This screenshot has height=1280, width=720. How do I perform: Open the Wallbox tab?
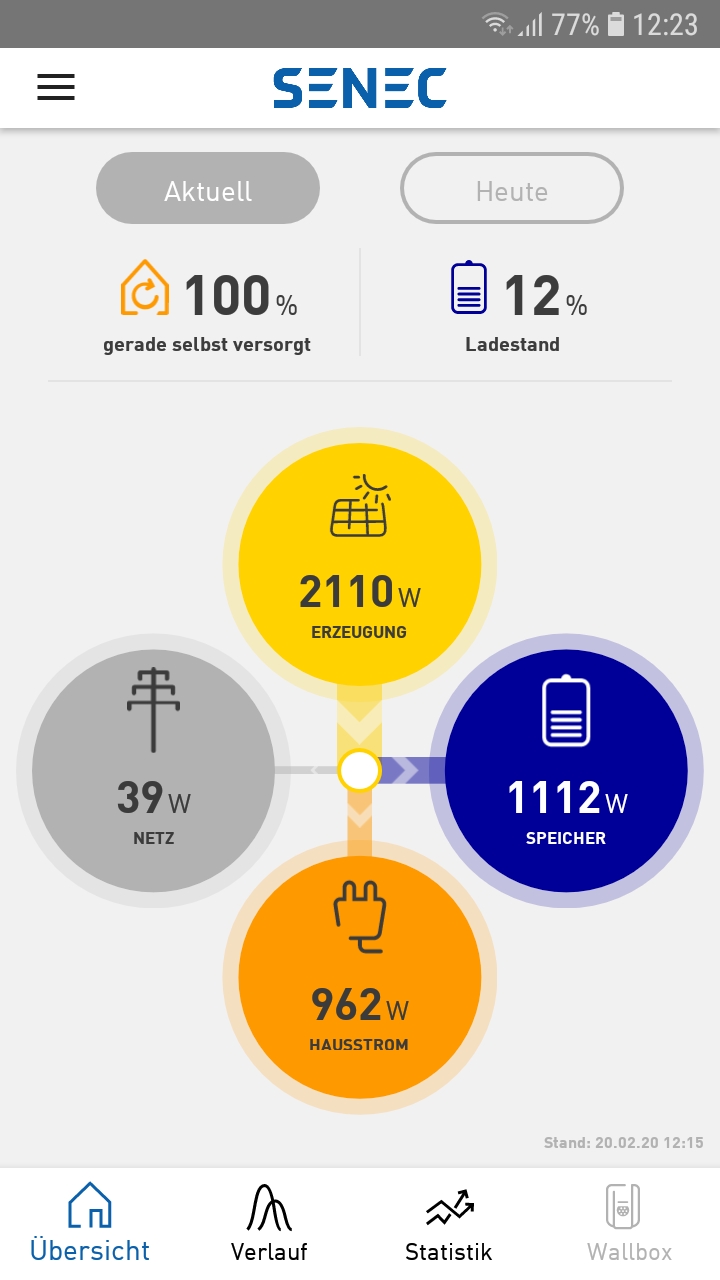629,1222
